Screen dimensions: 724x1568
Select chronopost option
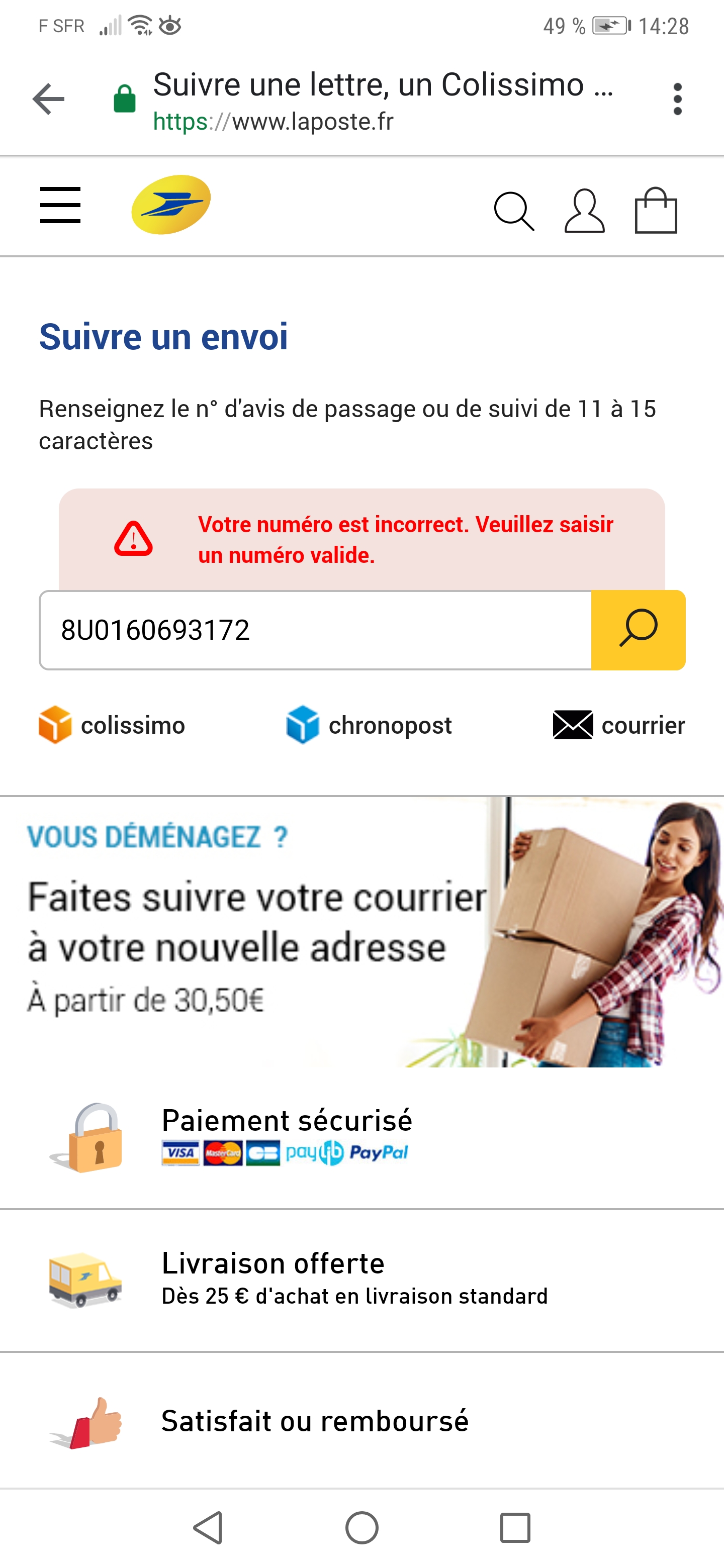[369, 725]
